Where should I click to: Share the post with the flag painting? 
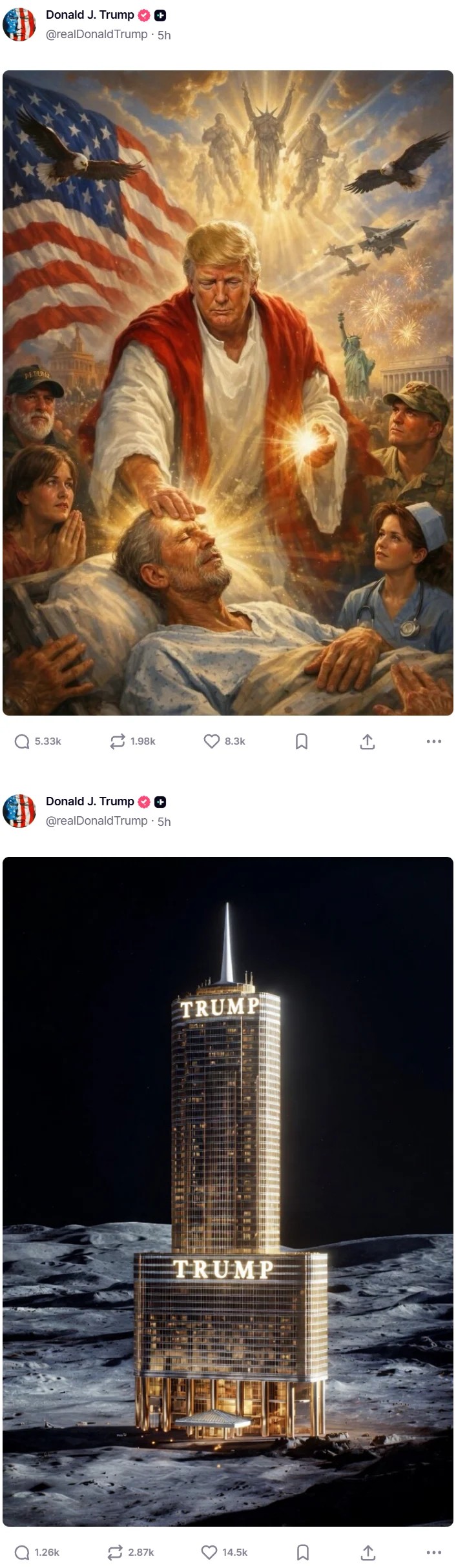coord(367,742)
